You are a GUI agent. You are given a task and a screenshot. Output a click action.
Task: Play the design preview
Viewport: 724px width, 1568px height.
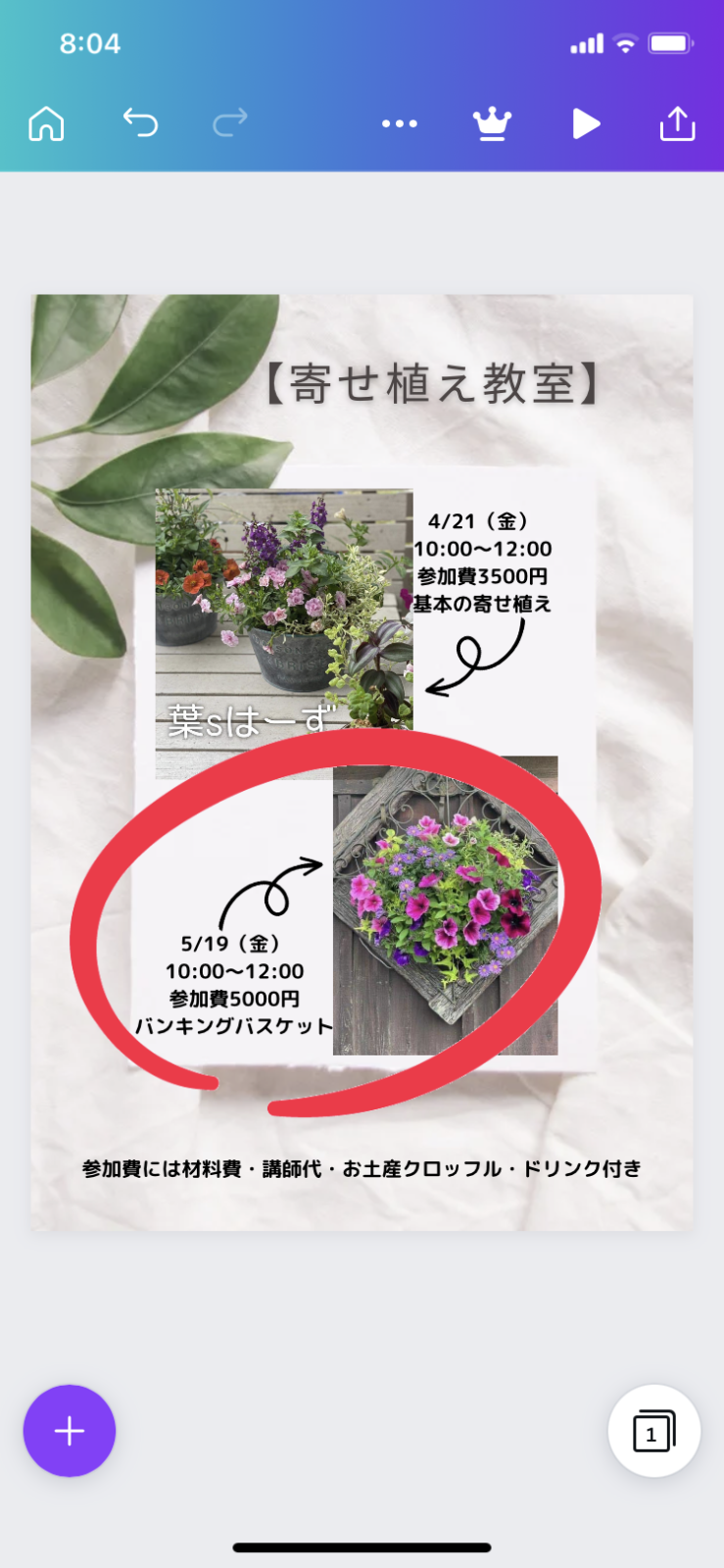[x=585, y=124]
